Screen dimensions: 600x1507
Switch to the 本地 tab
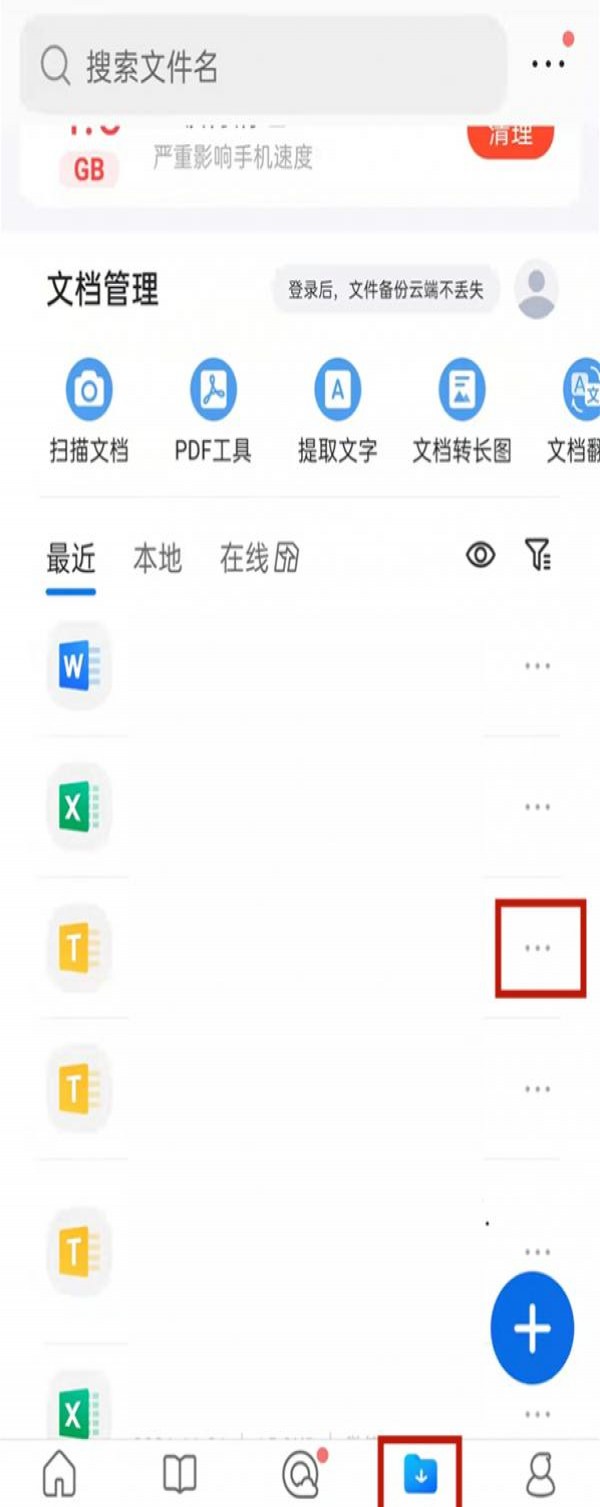(x=157, y=559)
